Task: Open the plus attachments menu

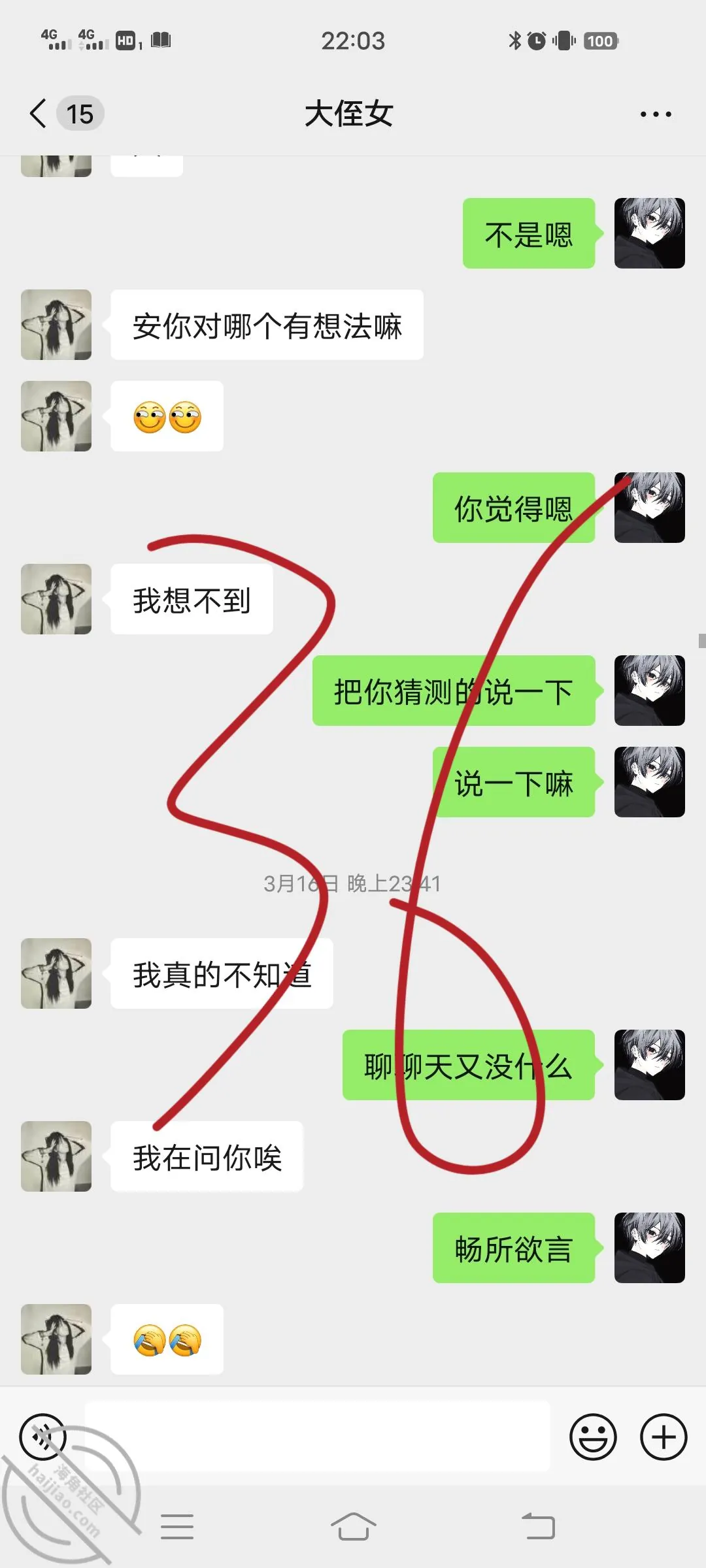Action: [x=664, y=1437]
